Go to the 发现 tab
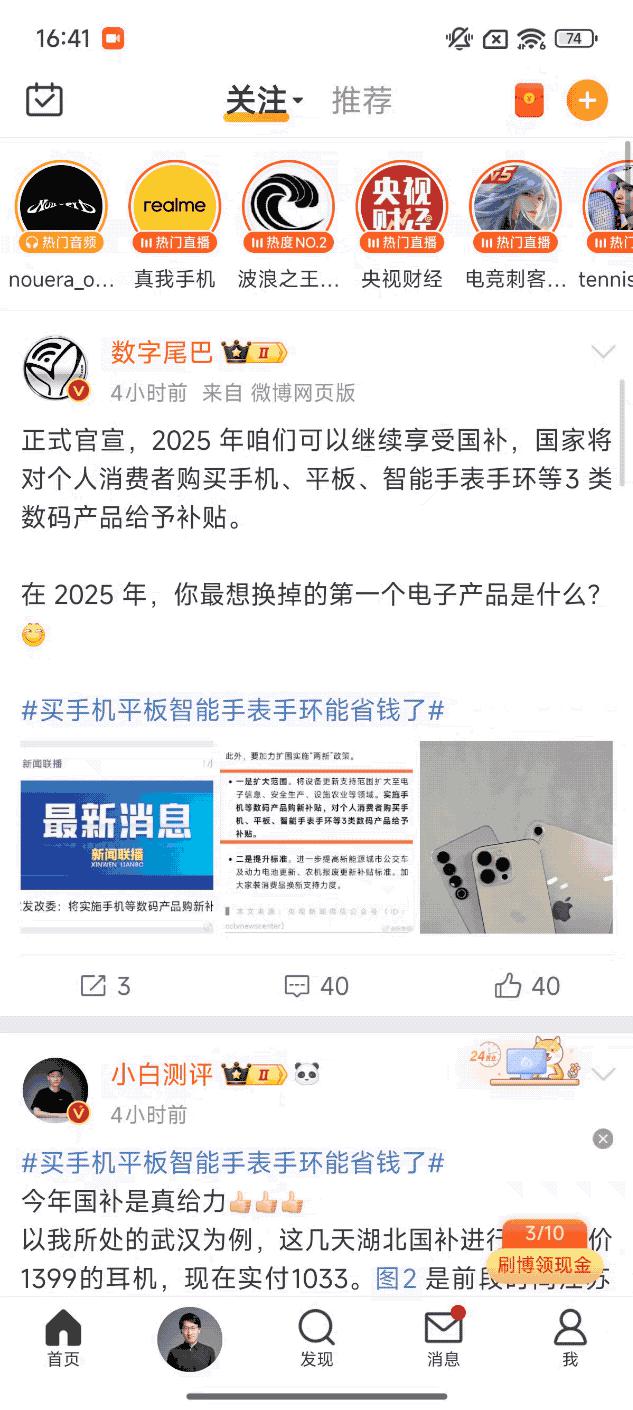The width and height of the screenshot is (633, 1410). coord(316,1338)
